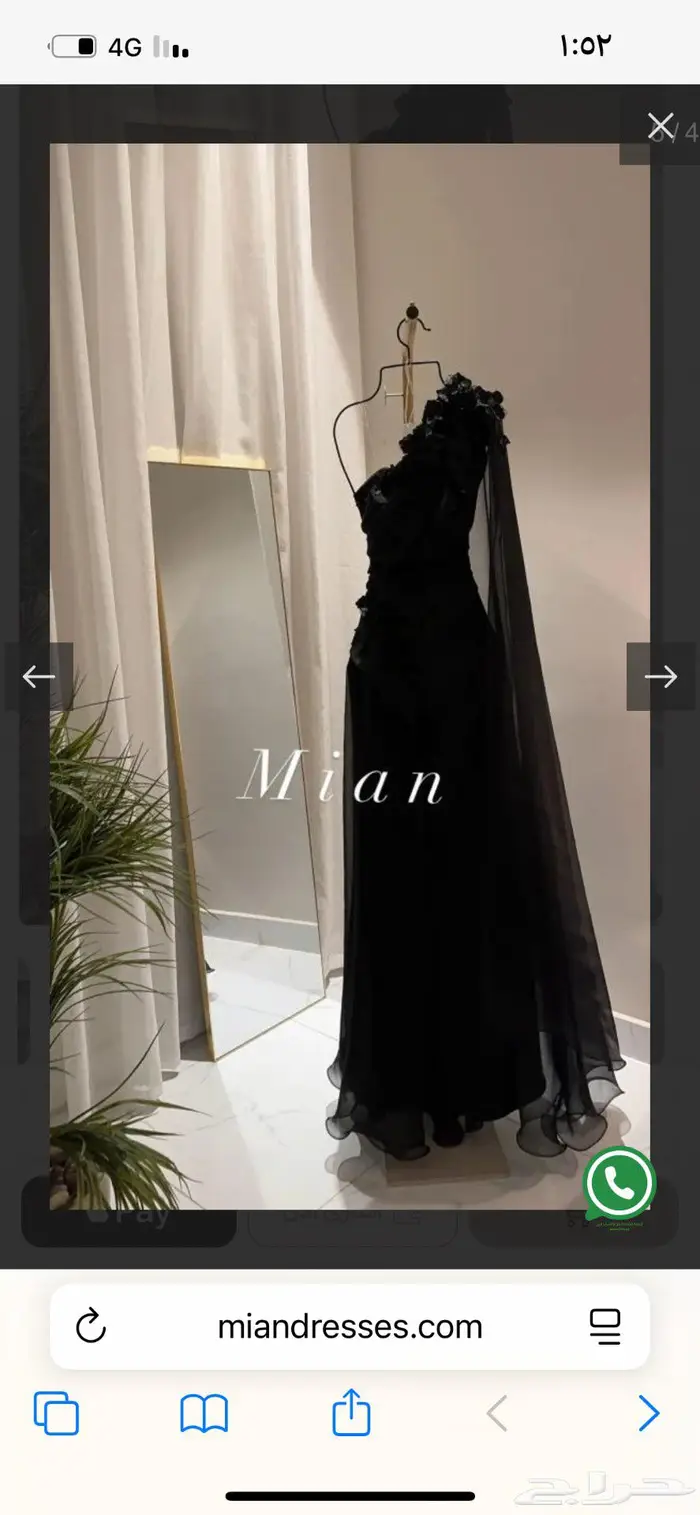
Task: Go to the previous dress photo
Action: 38,677
